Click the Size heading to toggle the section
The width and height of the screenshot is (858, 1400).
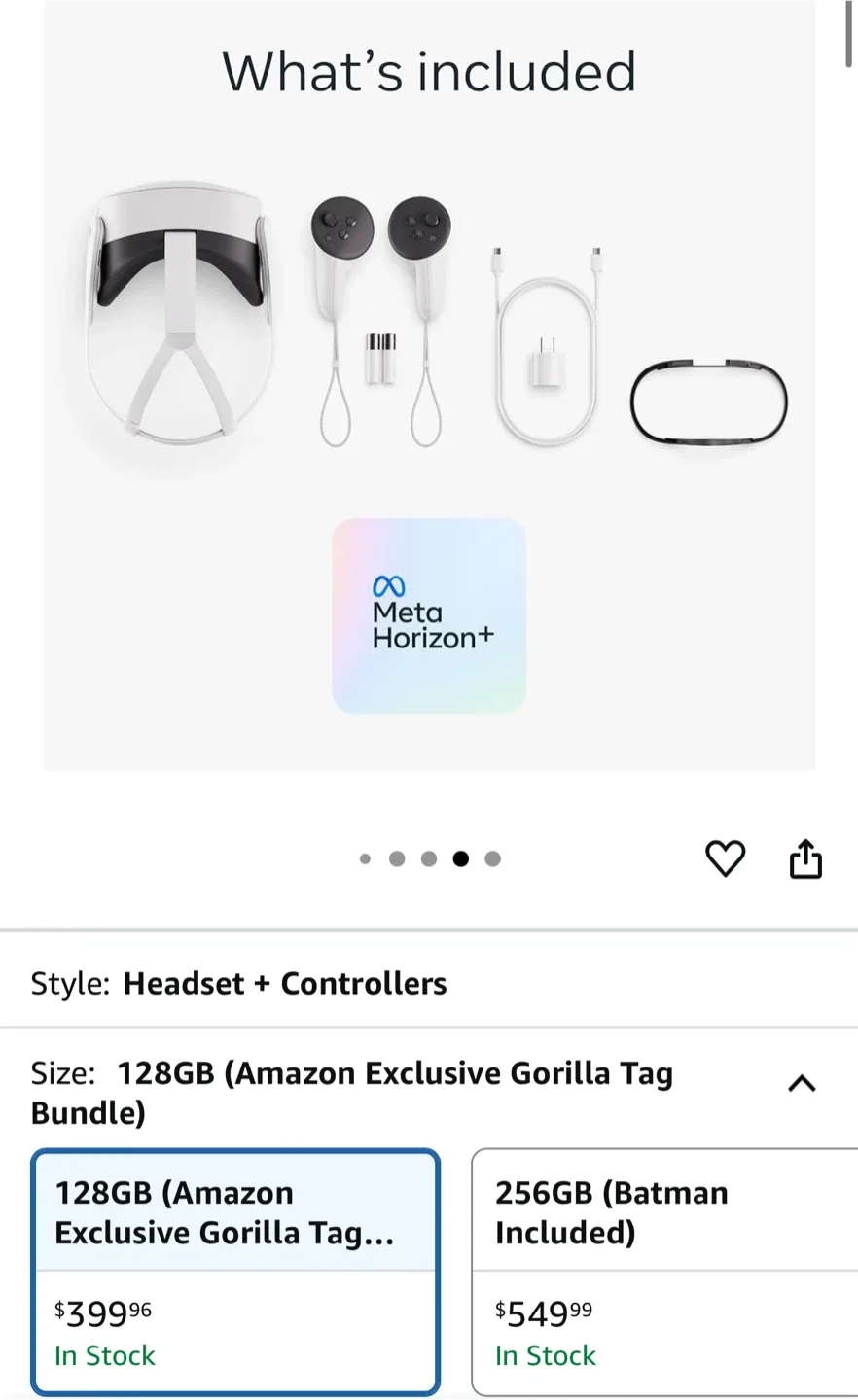[x=63, y=1072]
